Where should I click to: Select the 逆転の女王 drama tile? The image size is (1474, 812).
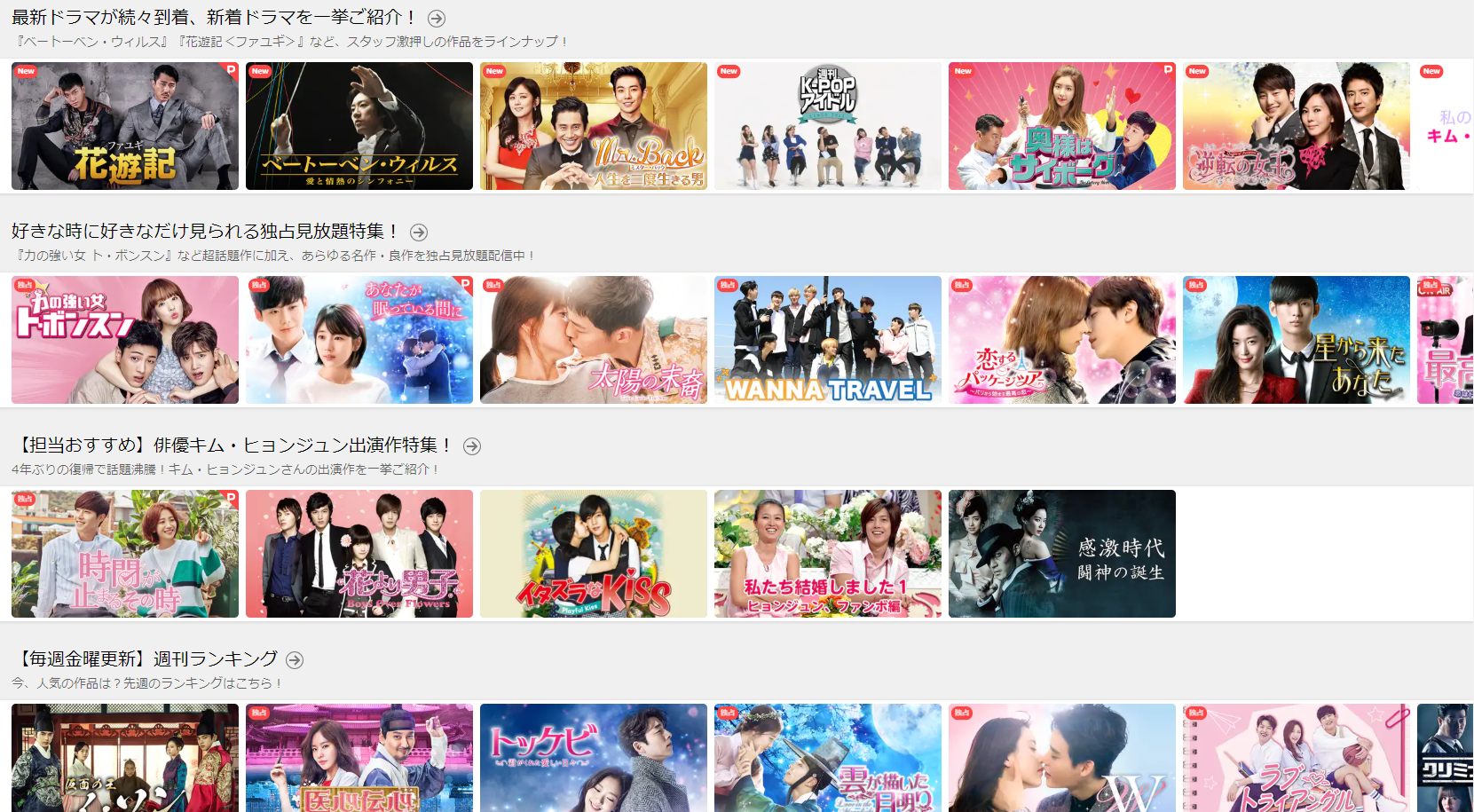[1297, 126]
